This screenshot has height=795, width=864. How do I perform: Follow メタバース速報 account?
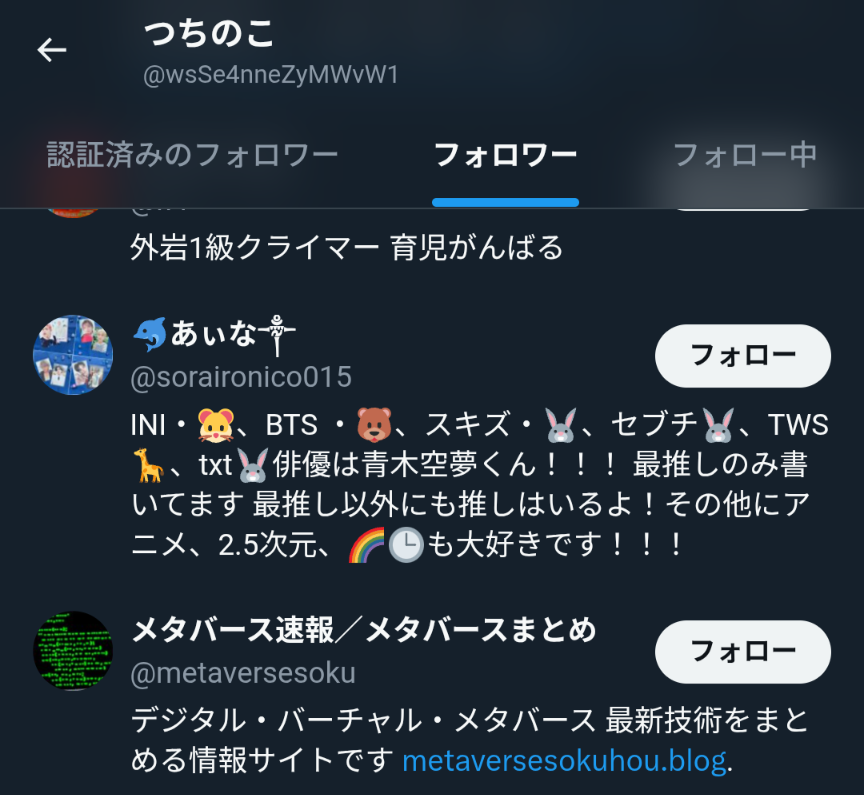pos(742,651)
